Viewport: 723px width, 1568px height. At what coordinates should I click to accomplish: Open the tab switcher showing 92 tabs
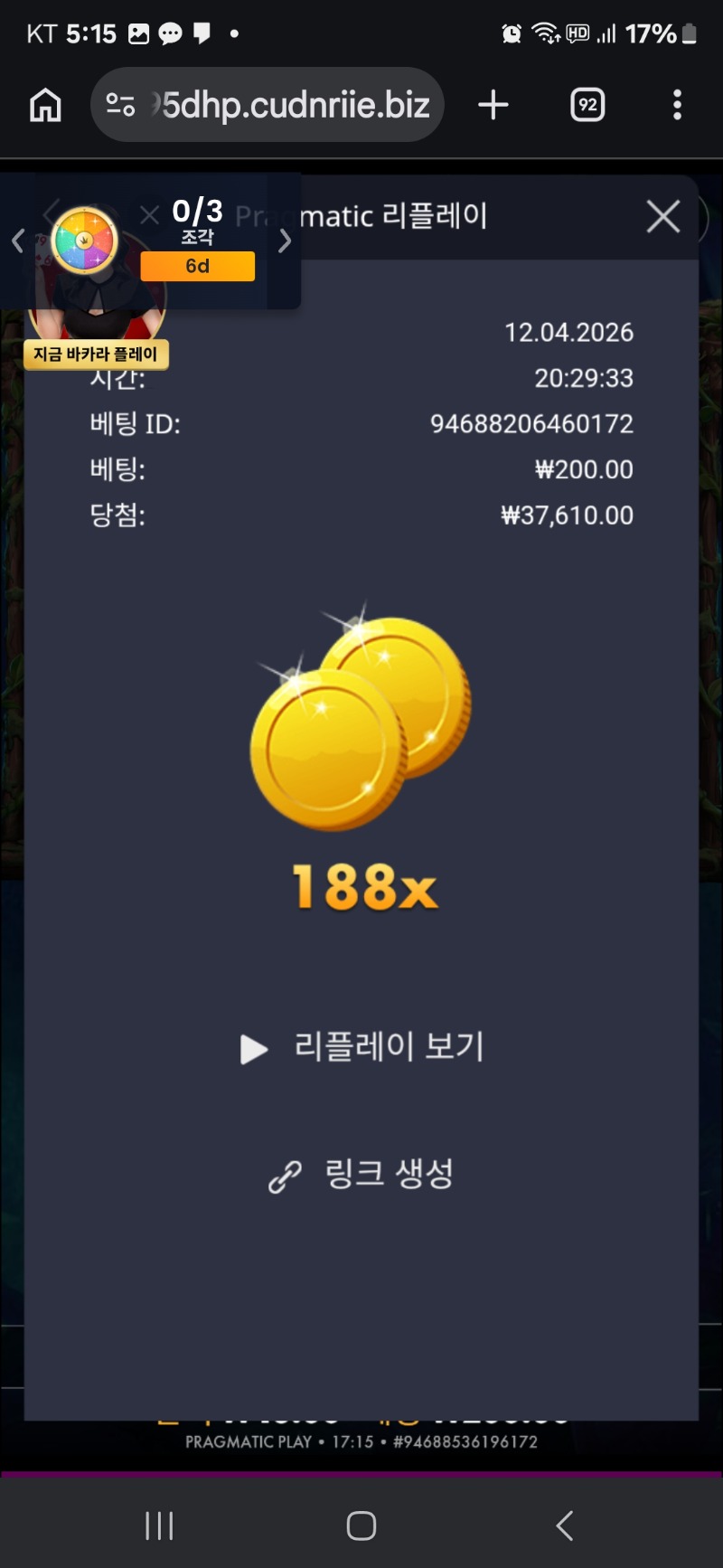587,105
